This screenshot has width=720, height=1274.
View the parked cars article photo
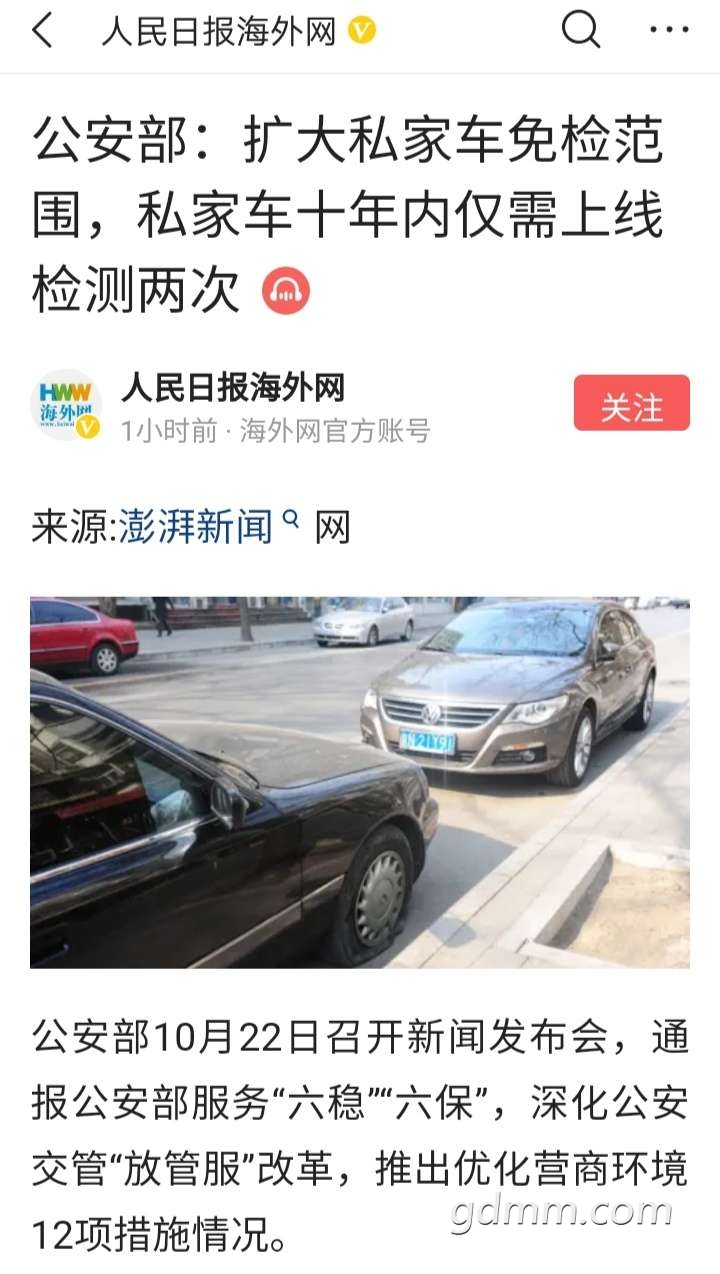(x=360, y=782)
